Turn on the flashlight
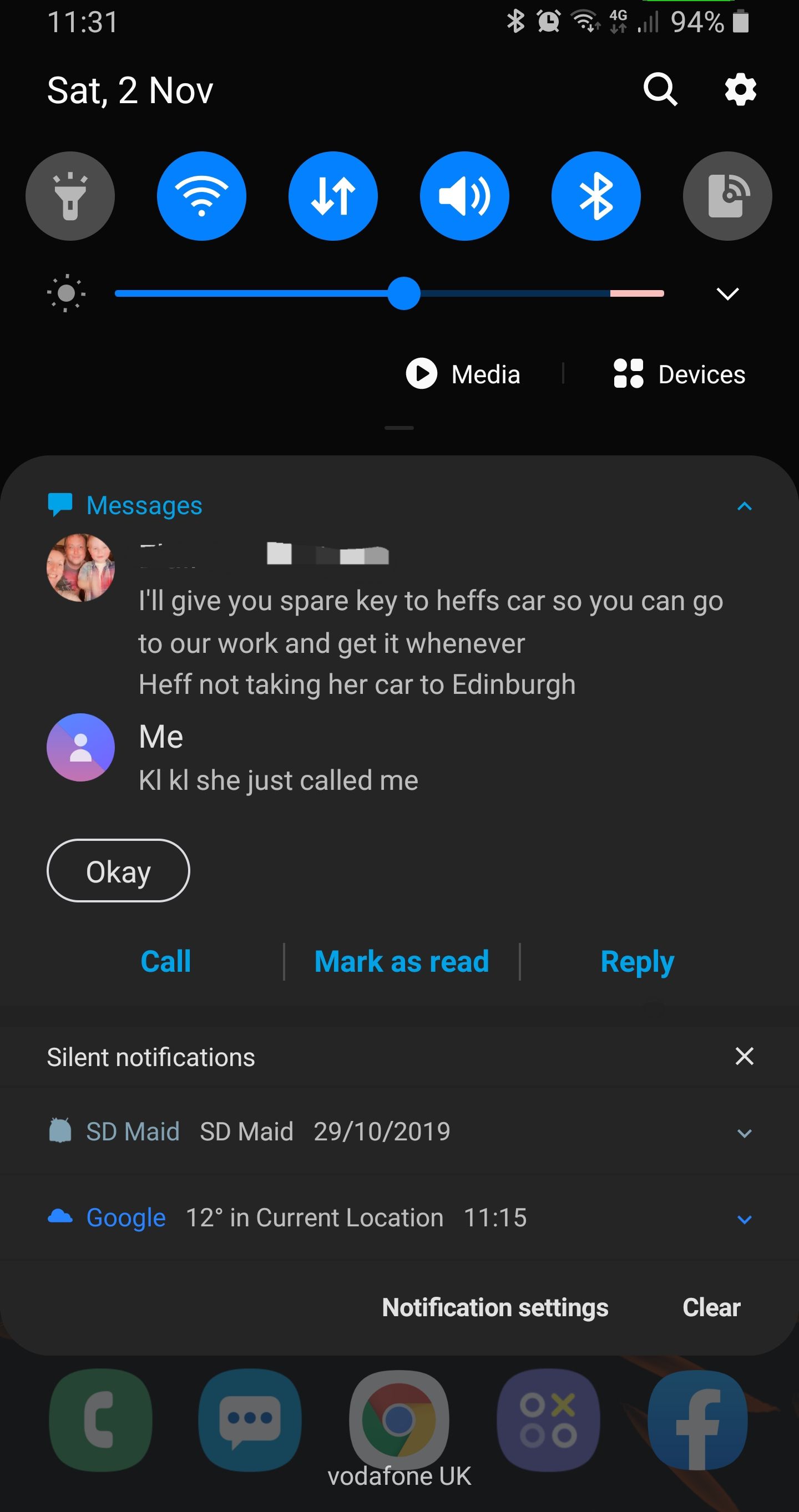 click(70, 196)
